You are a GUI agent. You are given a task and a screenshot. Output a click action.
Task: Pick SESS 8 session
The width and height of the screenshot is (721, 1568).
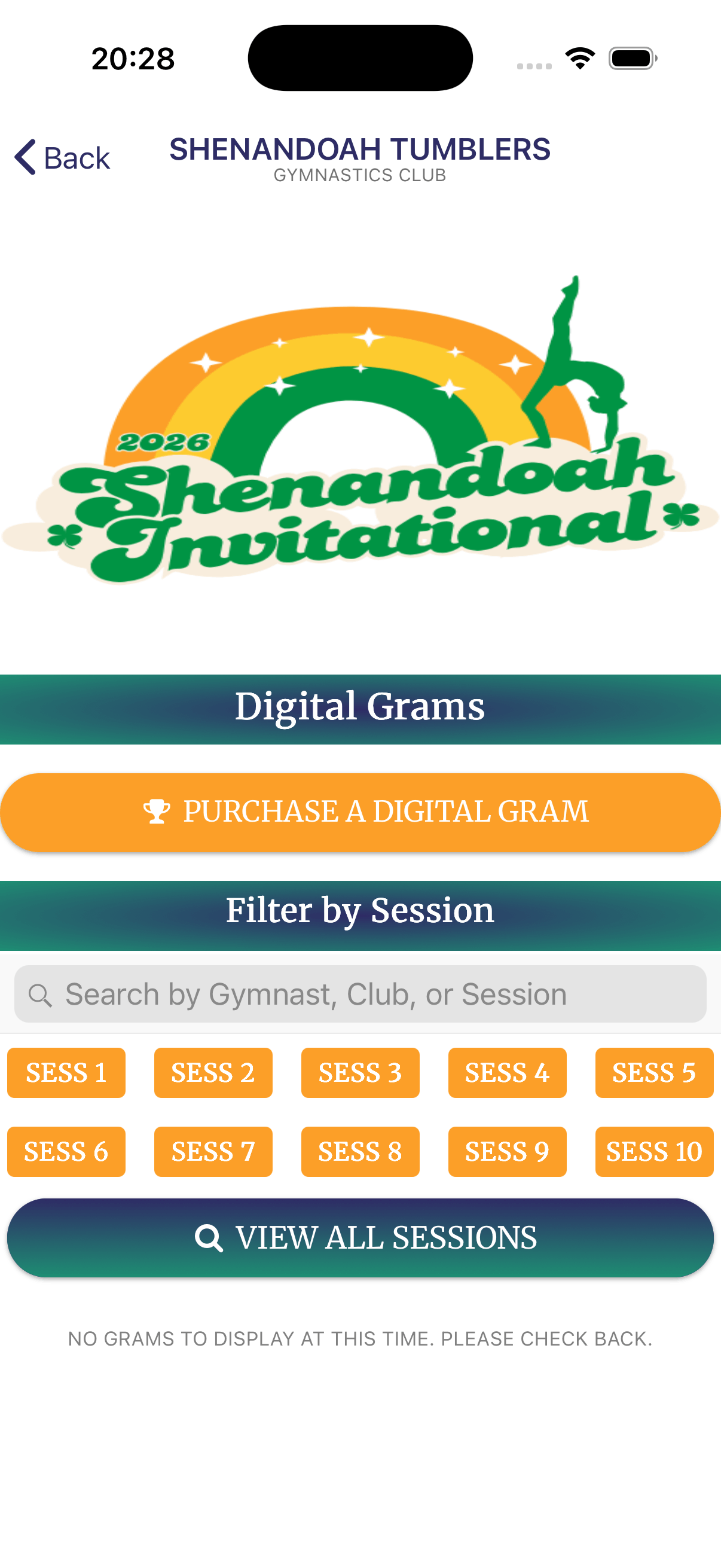(x=360, y=1152)
